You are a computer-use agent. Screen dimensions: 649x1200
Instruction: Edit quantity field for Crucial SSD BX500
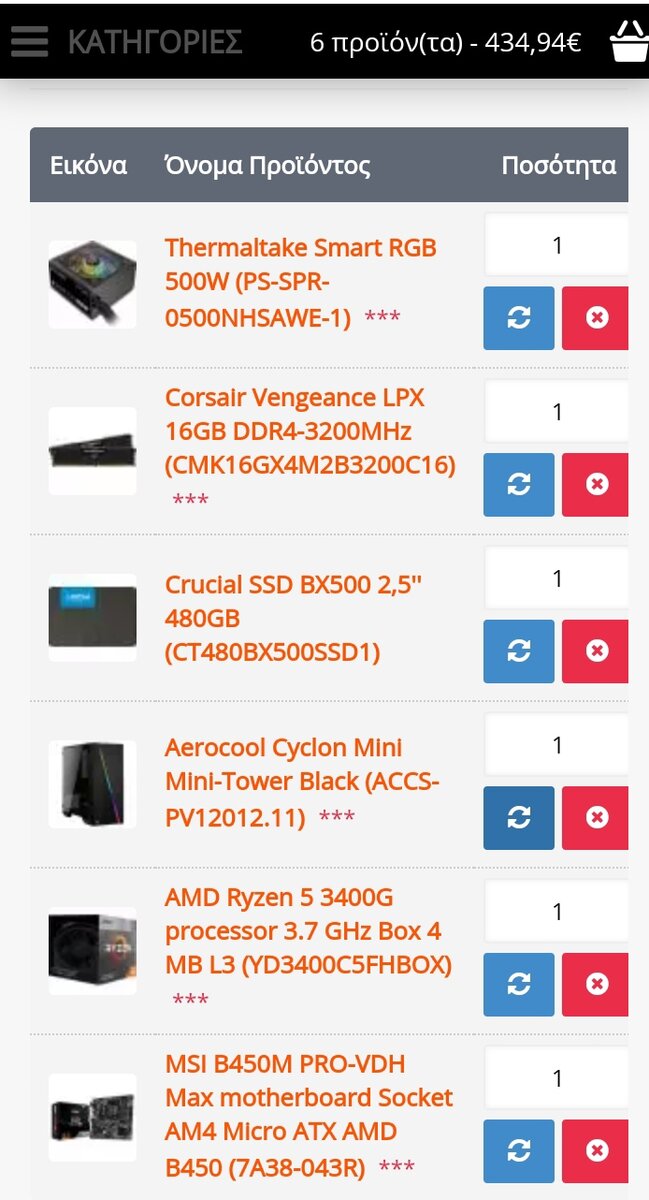click(x=557, y=579)
